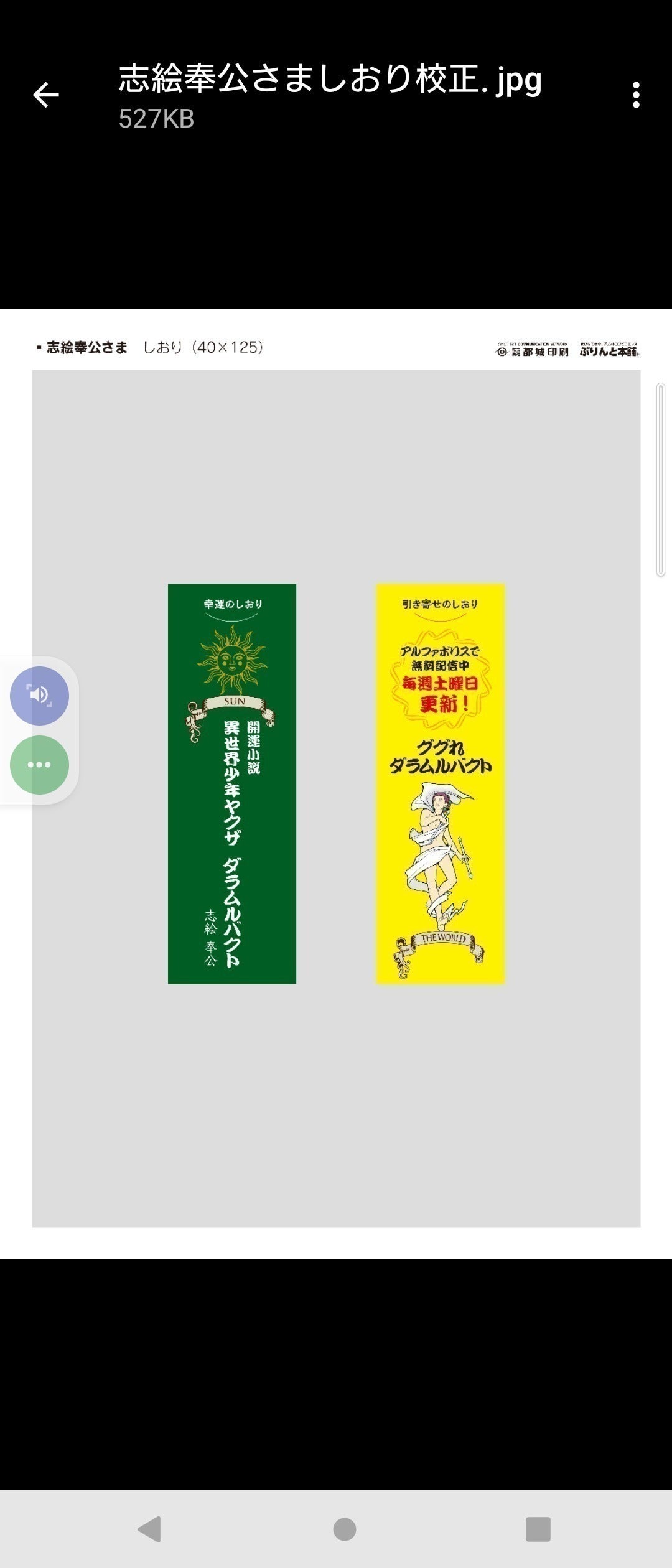Open the green floating more-options button

(x=39, y=765)
